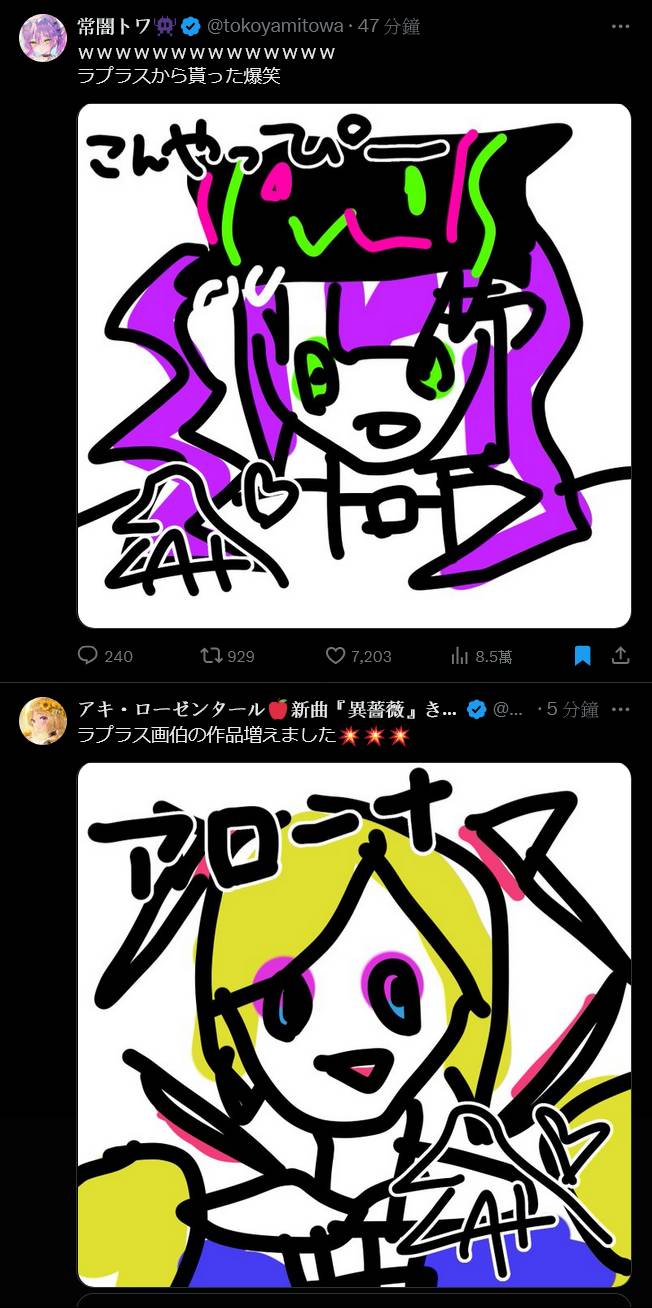View 常闇トワ's attached drawing full size
This screenshot has width=652, height=1308.
pyautogui.click(x=355, y=365)
